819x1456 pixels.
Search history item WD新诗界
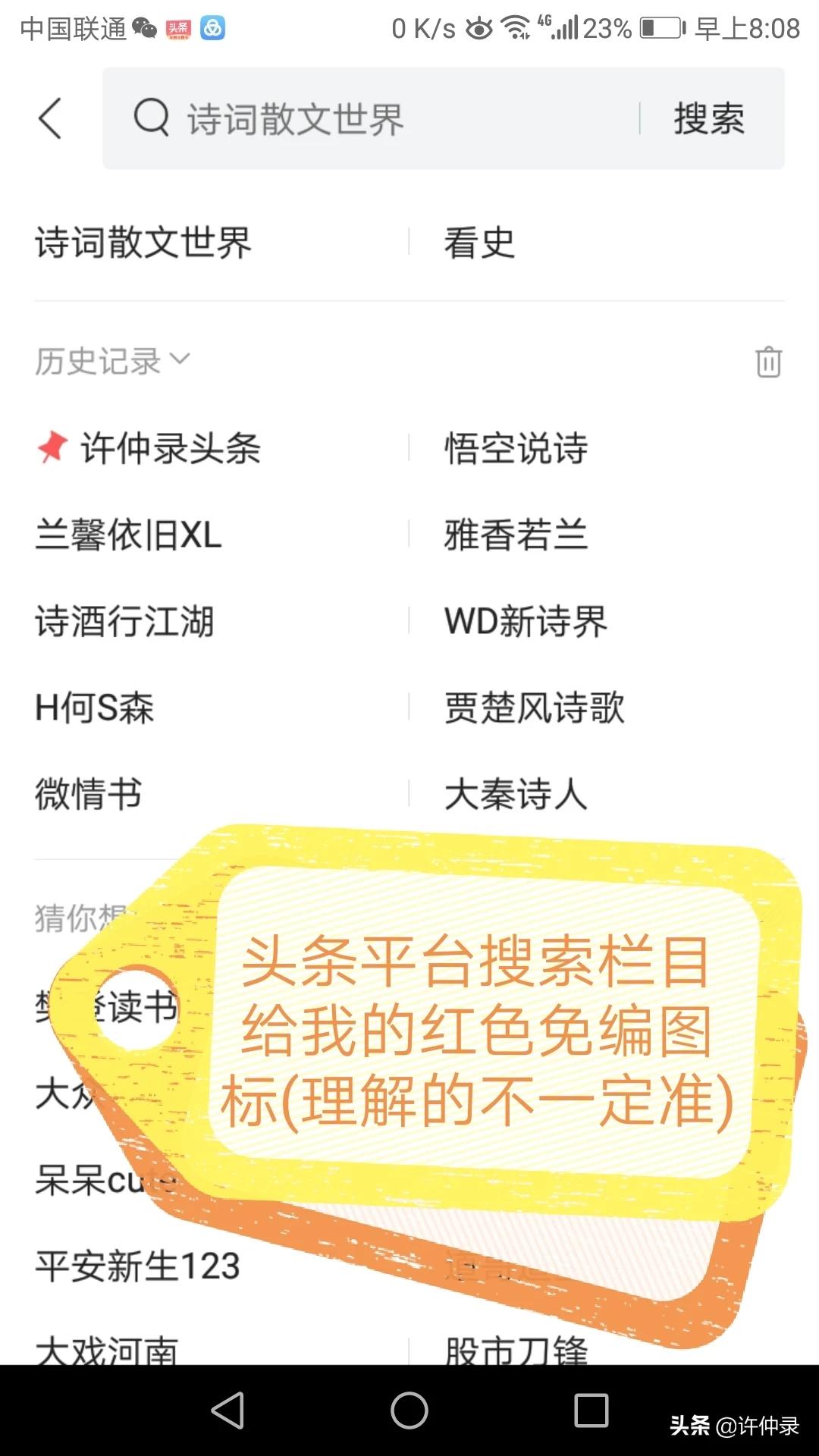526,621
